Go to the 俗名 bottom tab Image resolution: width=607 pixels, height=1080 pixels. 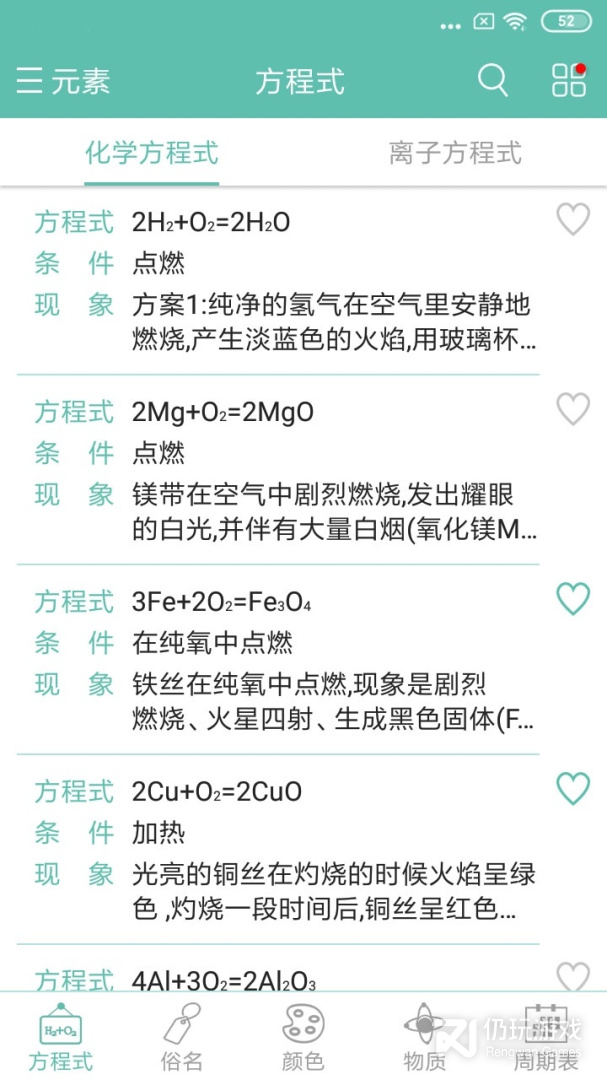(x=182, y=1037)
